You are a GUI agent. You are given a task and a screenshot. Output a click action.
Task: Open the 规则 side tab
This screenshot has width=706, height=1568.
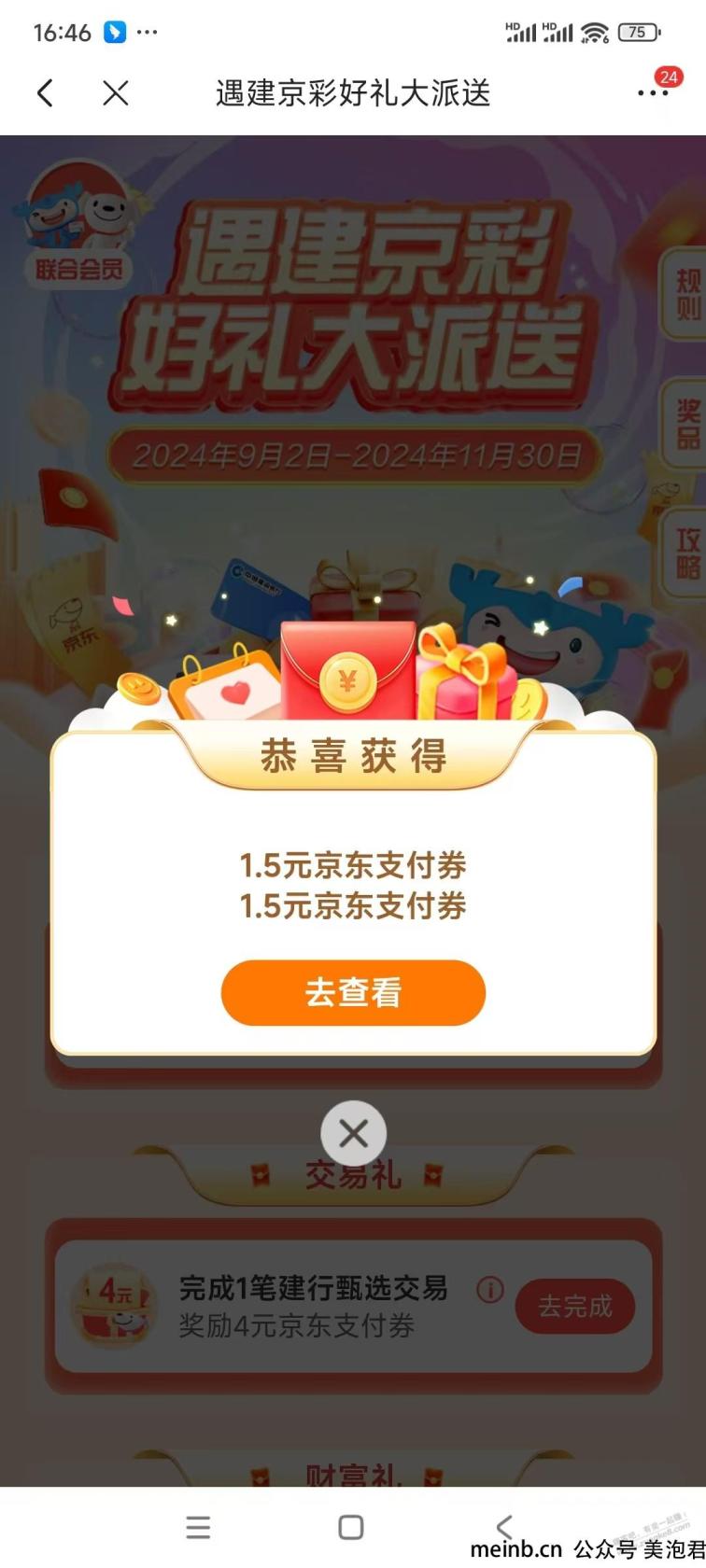pos(686,294)
